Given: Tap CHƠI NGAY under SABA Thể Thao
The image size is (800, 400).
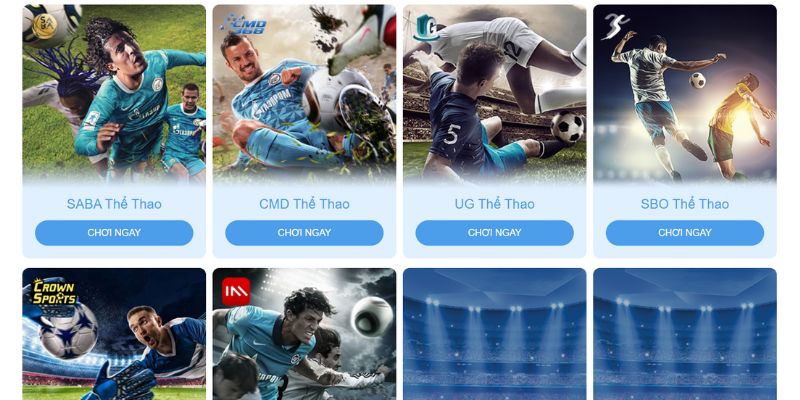Looking at the screenshot, I should (114, 233).
